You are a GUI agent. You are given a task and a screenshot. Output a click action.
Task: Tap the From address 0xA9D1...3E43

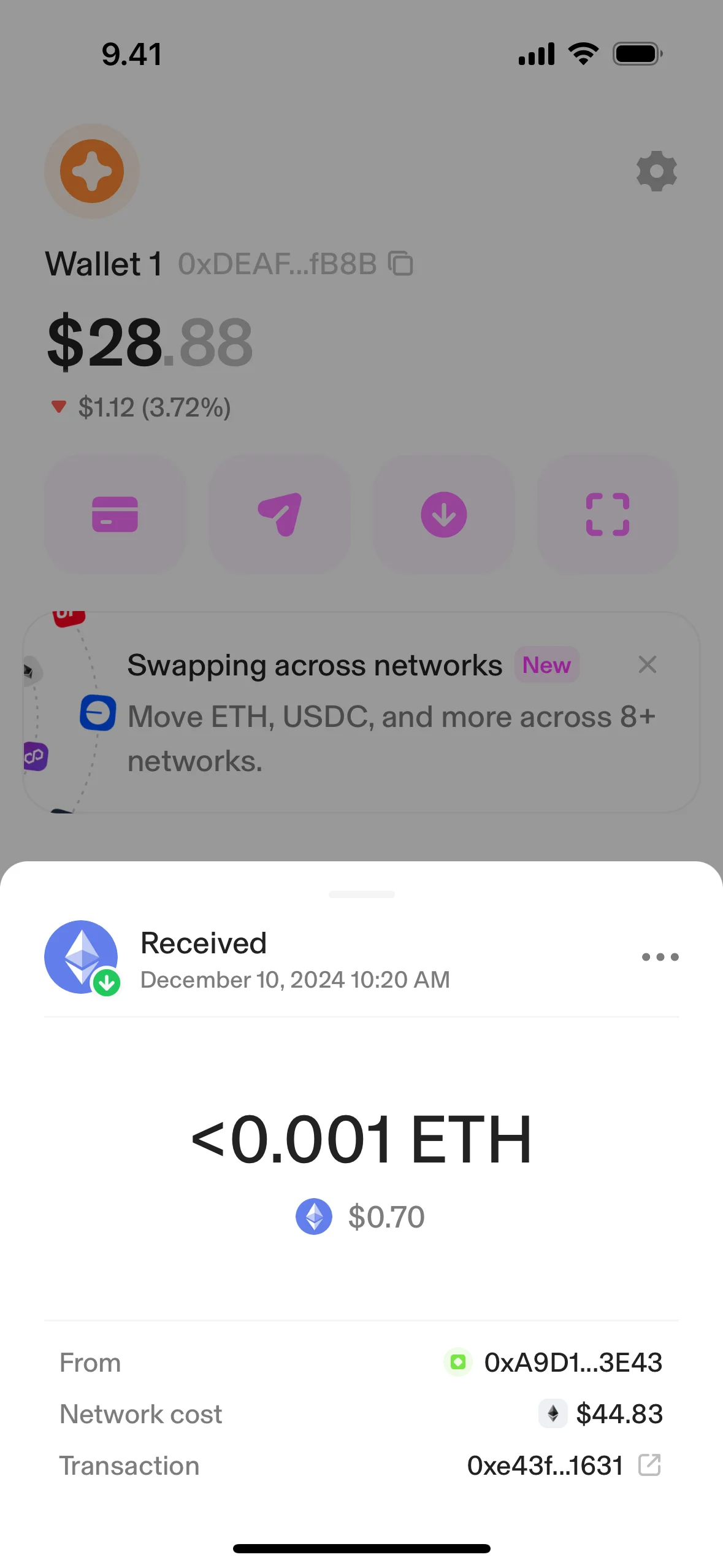coord(573,1362)
